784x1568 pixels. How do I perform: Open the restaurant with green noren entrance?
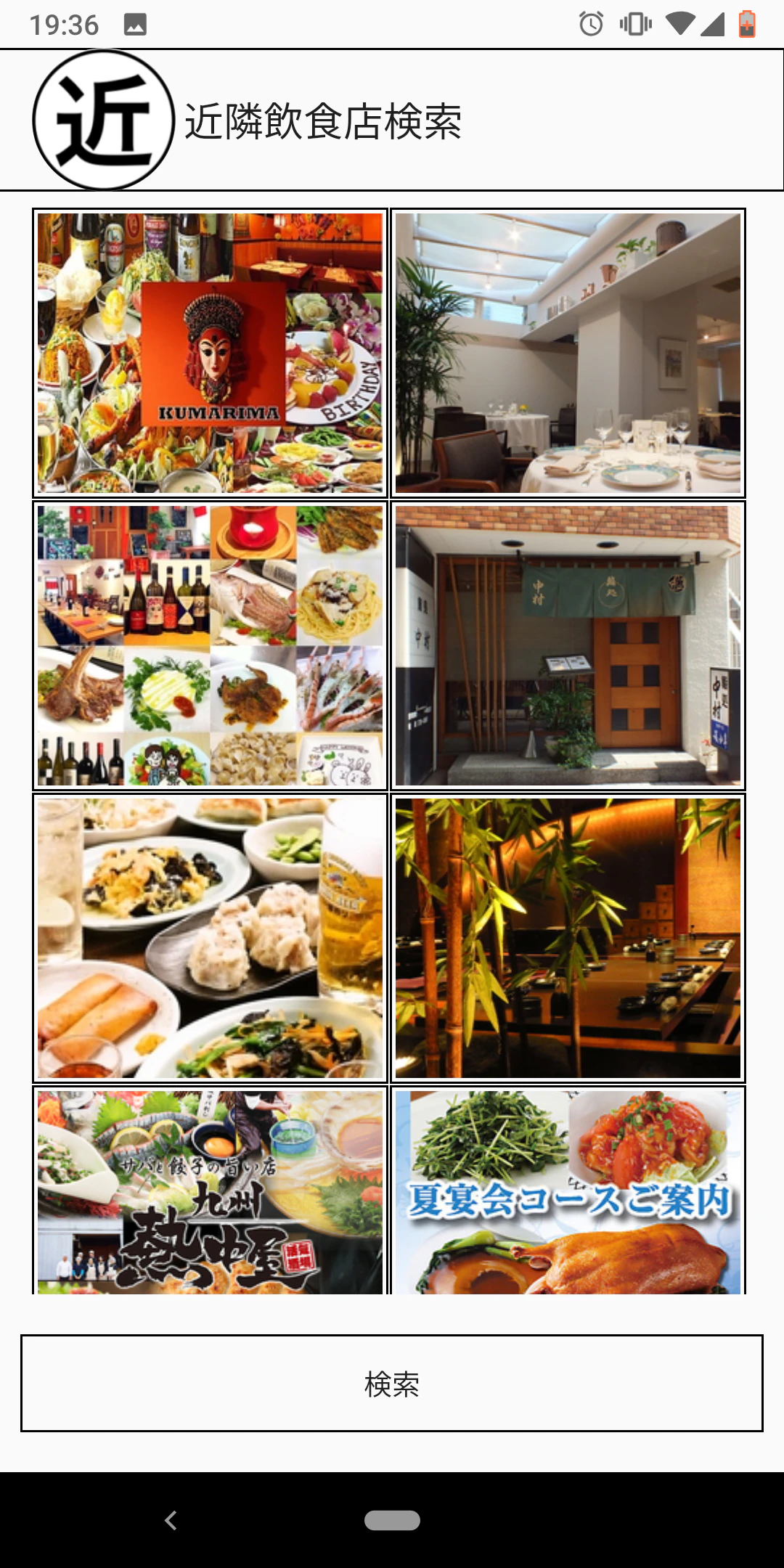pos(568,645)
